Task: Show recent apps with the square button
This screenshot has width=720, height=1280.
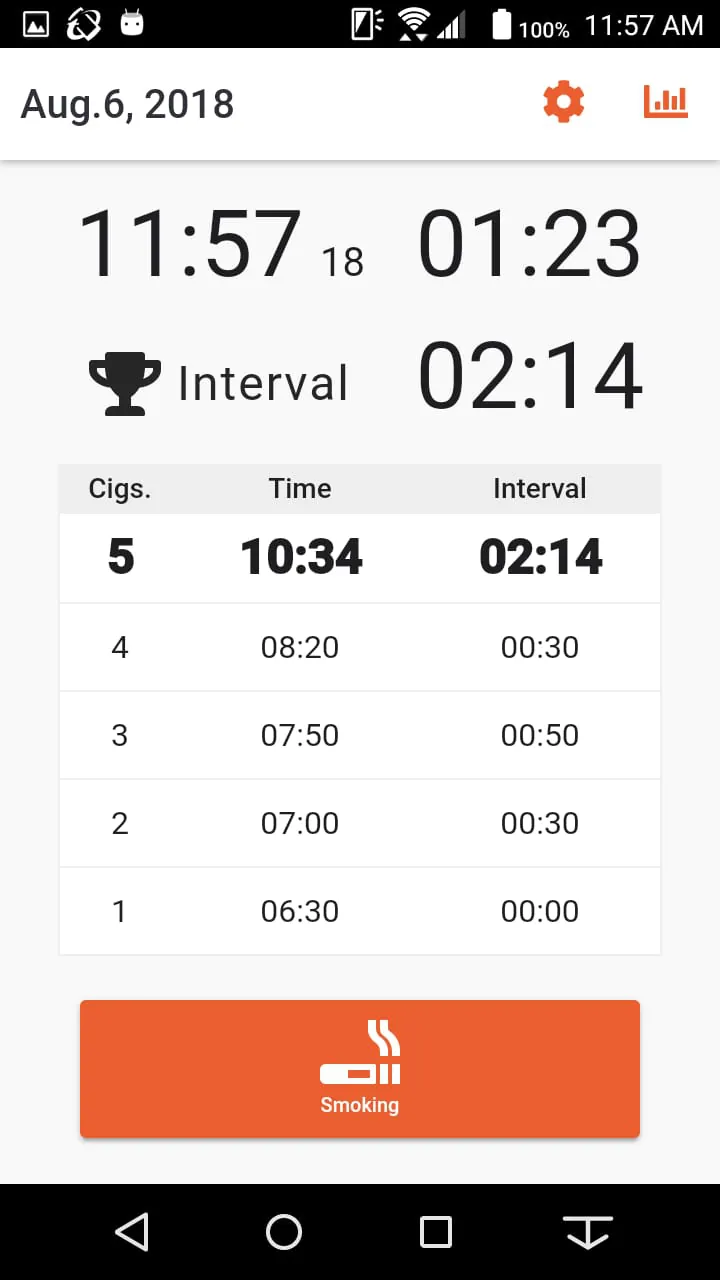Action: pyautogui.click(x=436, y=1232)
